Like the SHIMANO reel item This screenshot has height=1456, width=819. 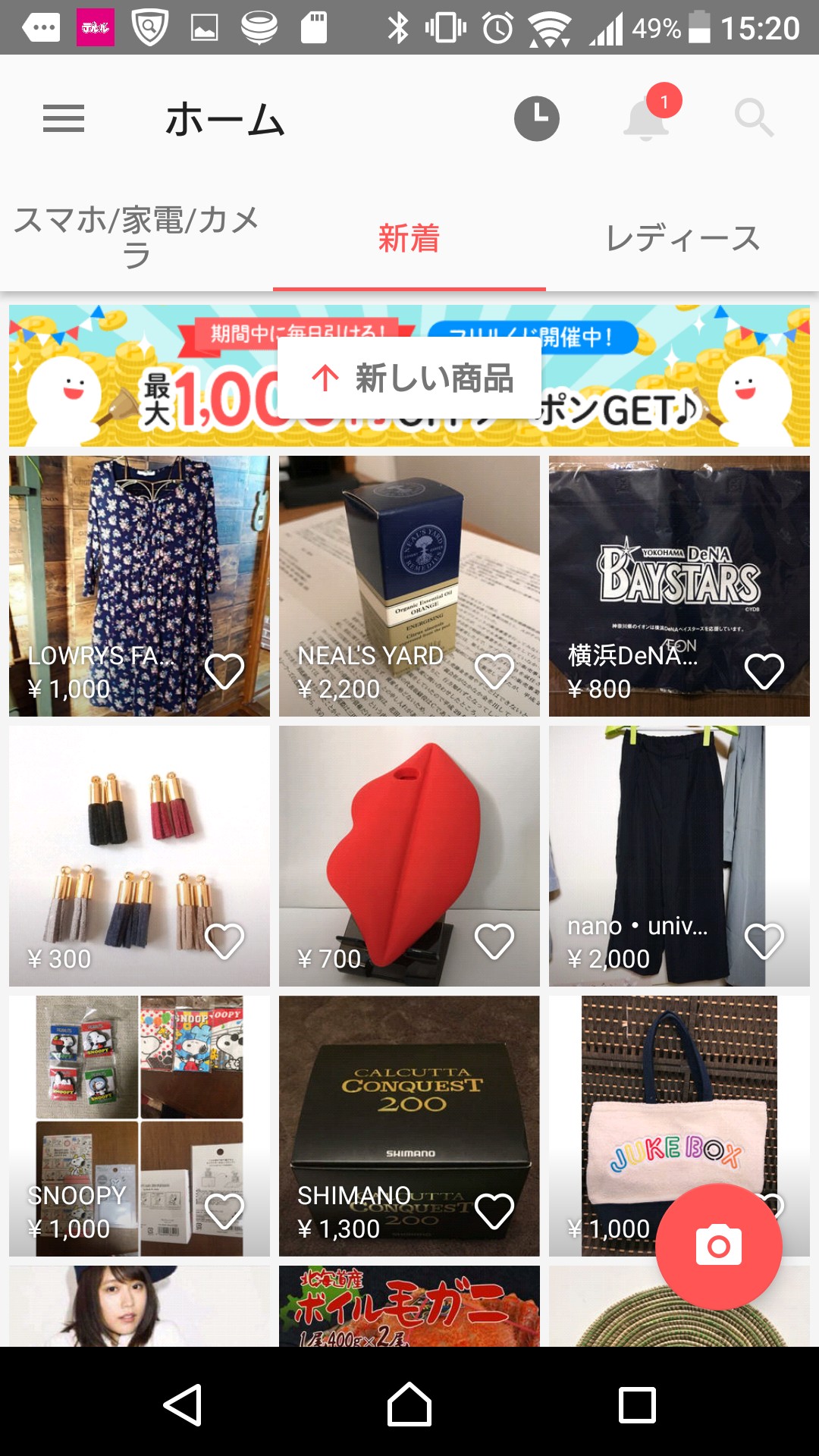tap(494, 1211)
